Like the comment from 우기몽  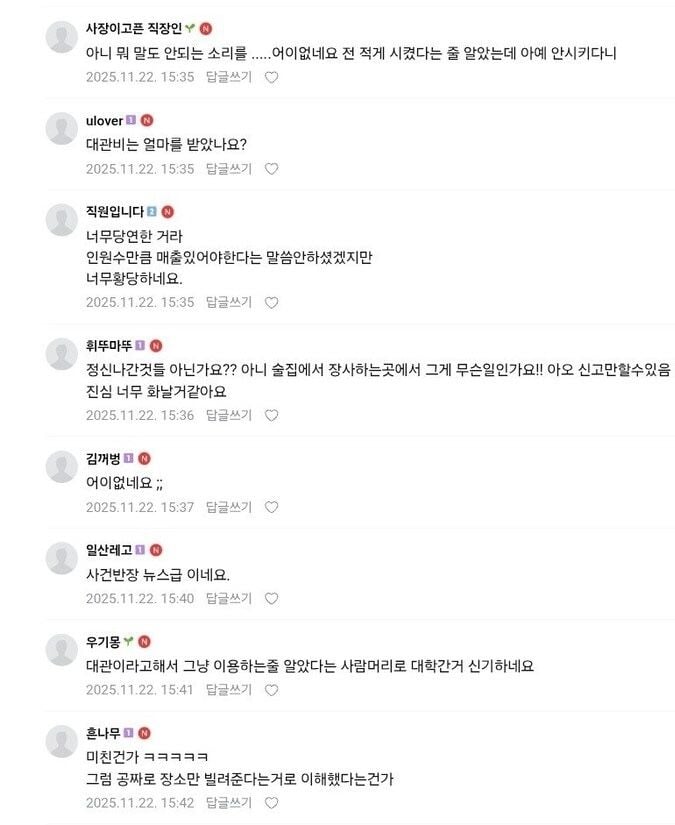(x=271, y=690)
